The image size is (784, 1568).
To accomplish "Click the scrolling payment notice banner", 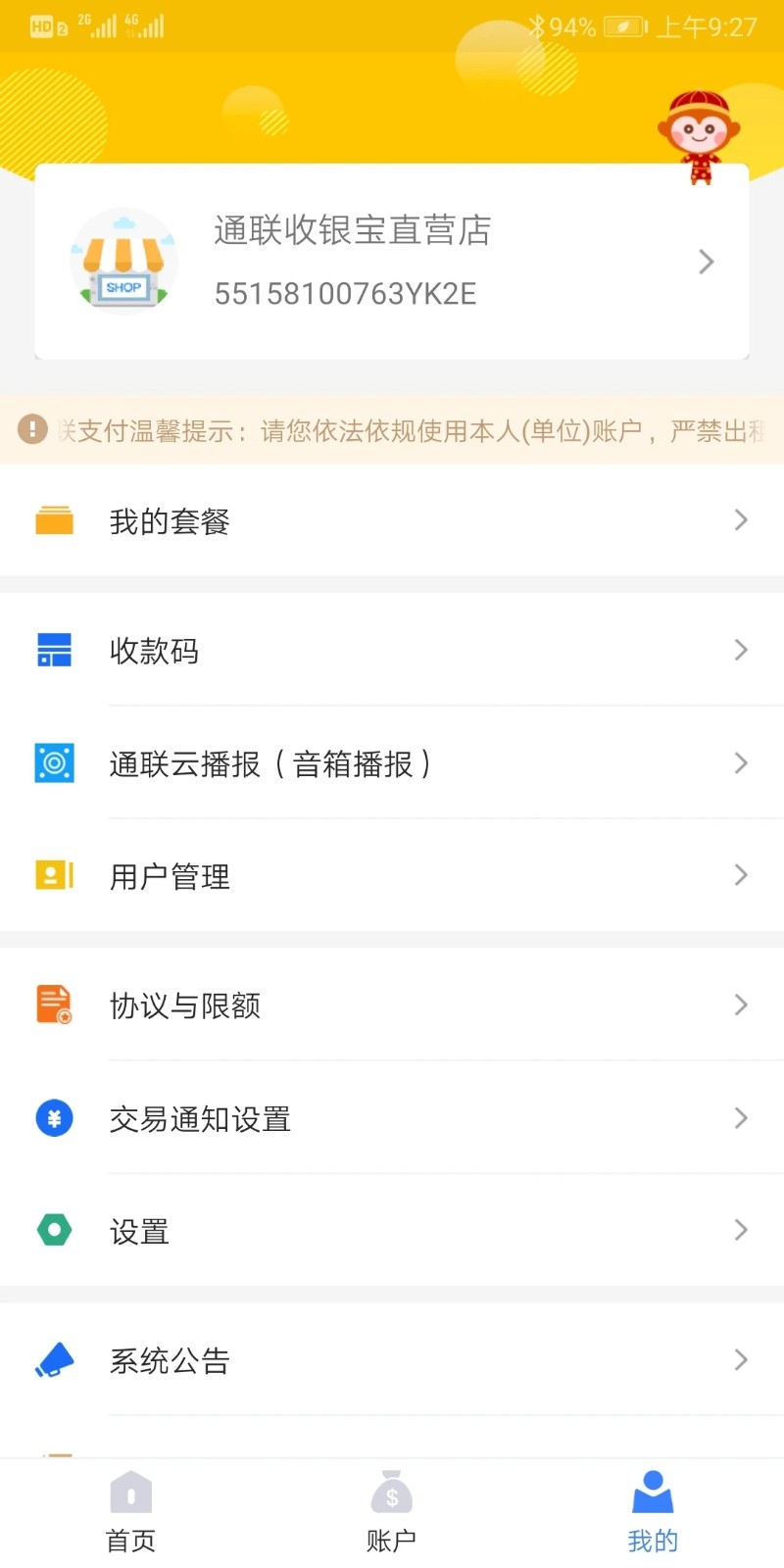I will (x=392, y=428).
